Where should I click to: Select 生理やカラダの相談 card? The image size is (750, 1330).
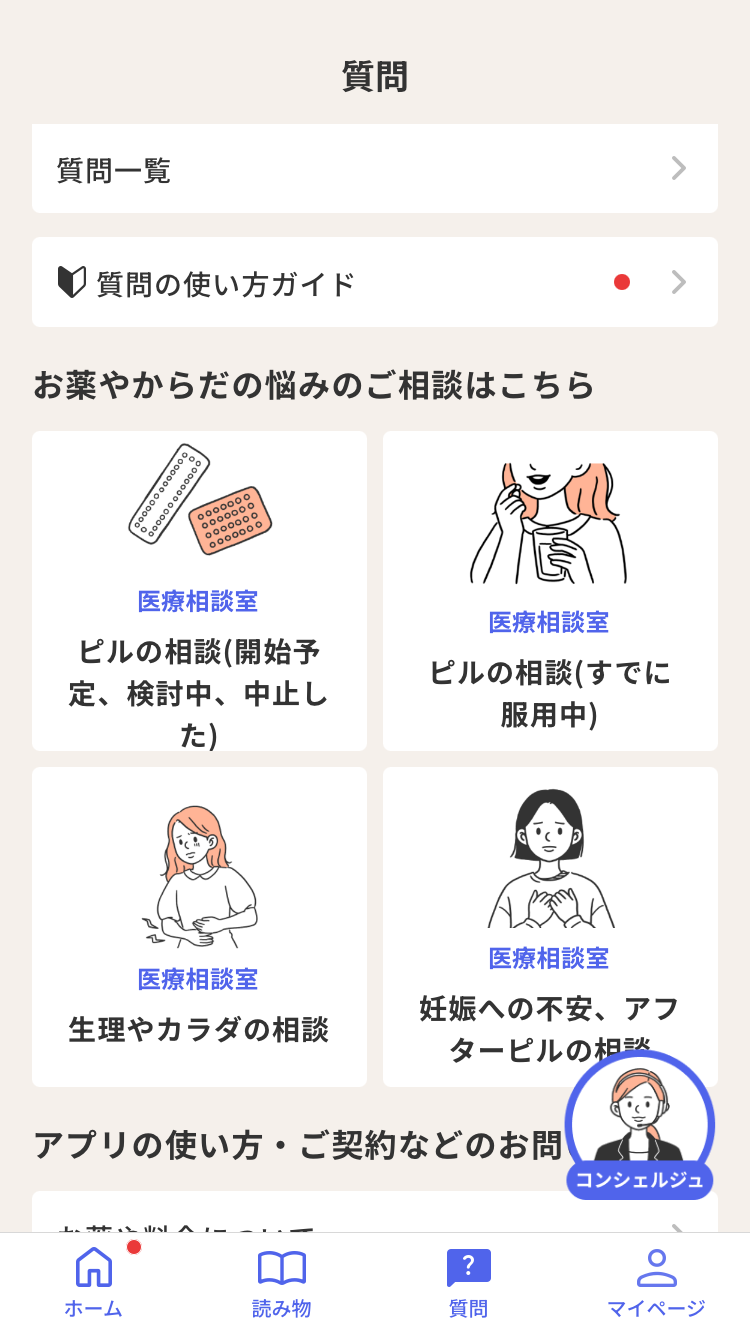[199, 926]
